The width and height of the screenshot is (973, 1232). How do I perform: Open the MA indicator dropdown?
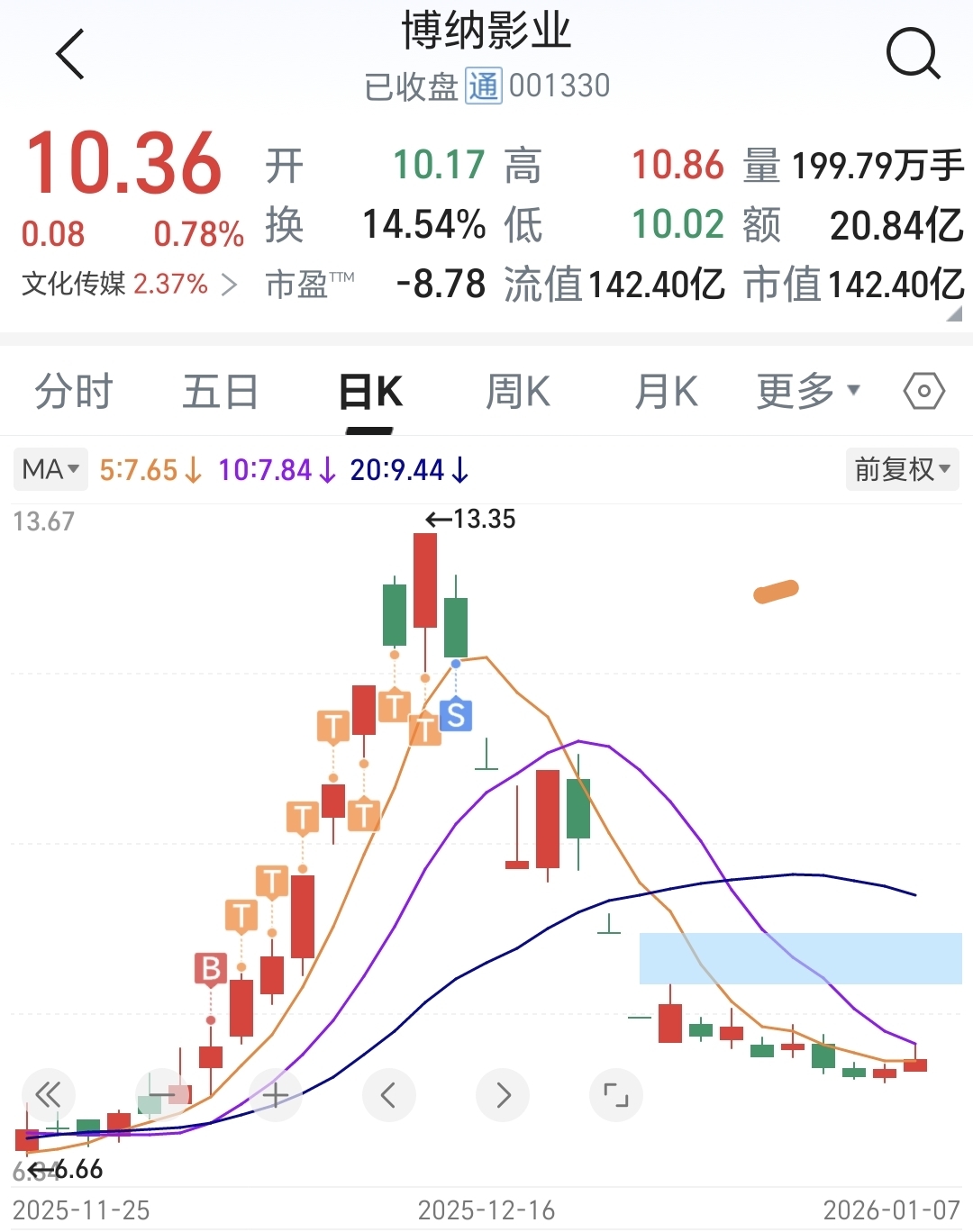pyautogui.click(x=50, y=469)
